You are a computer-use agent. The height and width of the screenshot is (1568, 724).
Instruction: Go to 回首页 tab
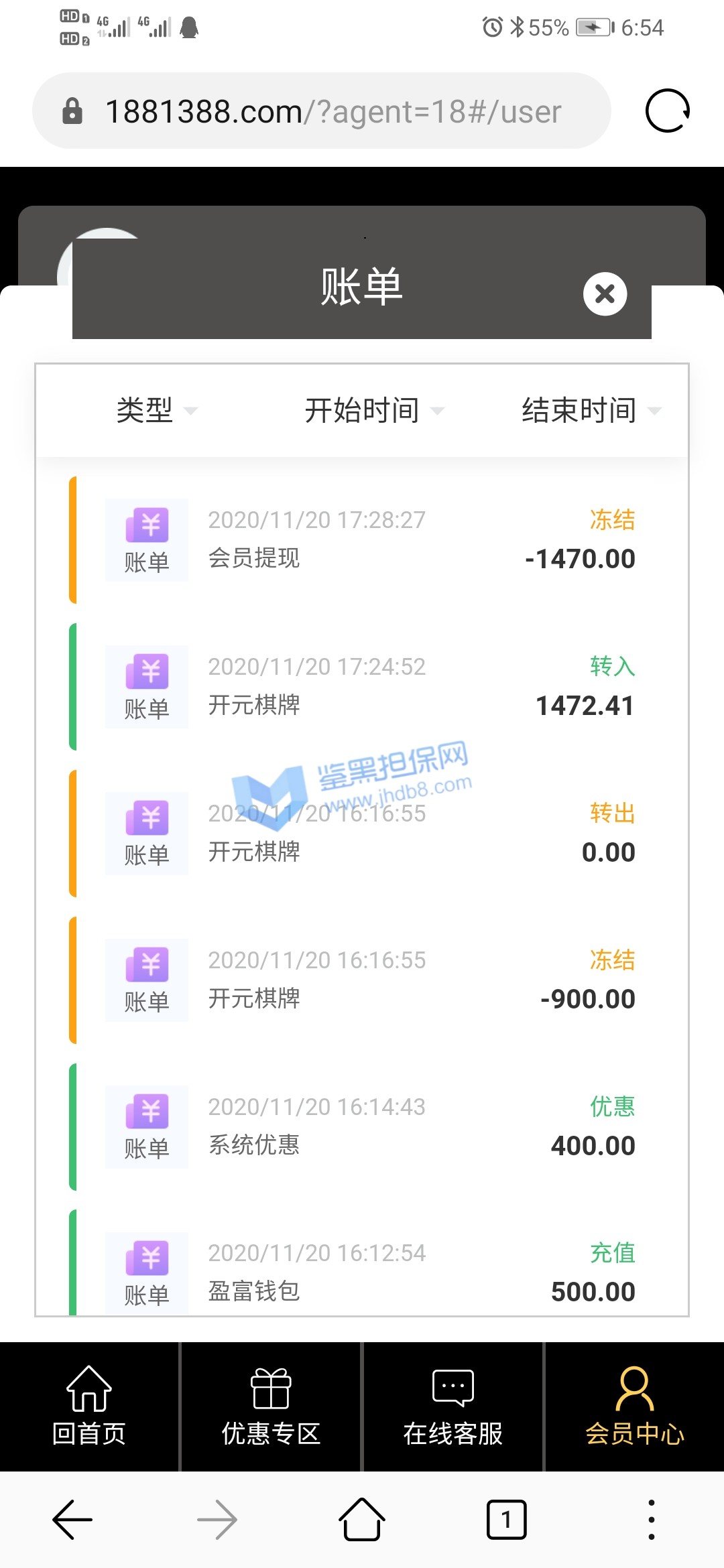[89, 1406]
